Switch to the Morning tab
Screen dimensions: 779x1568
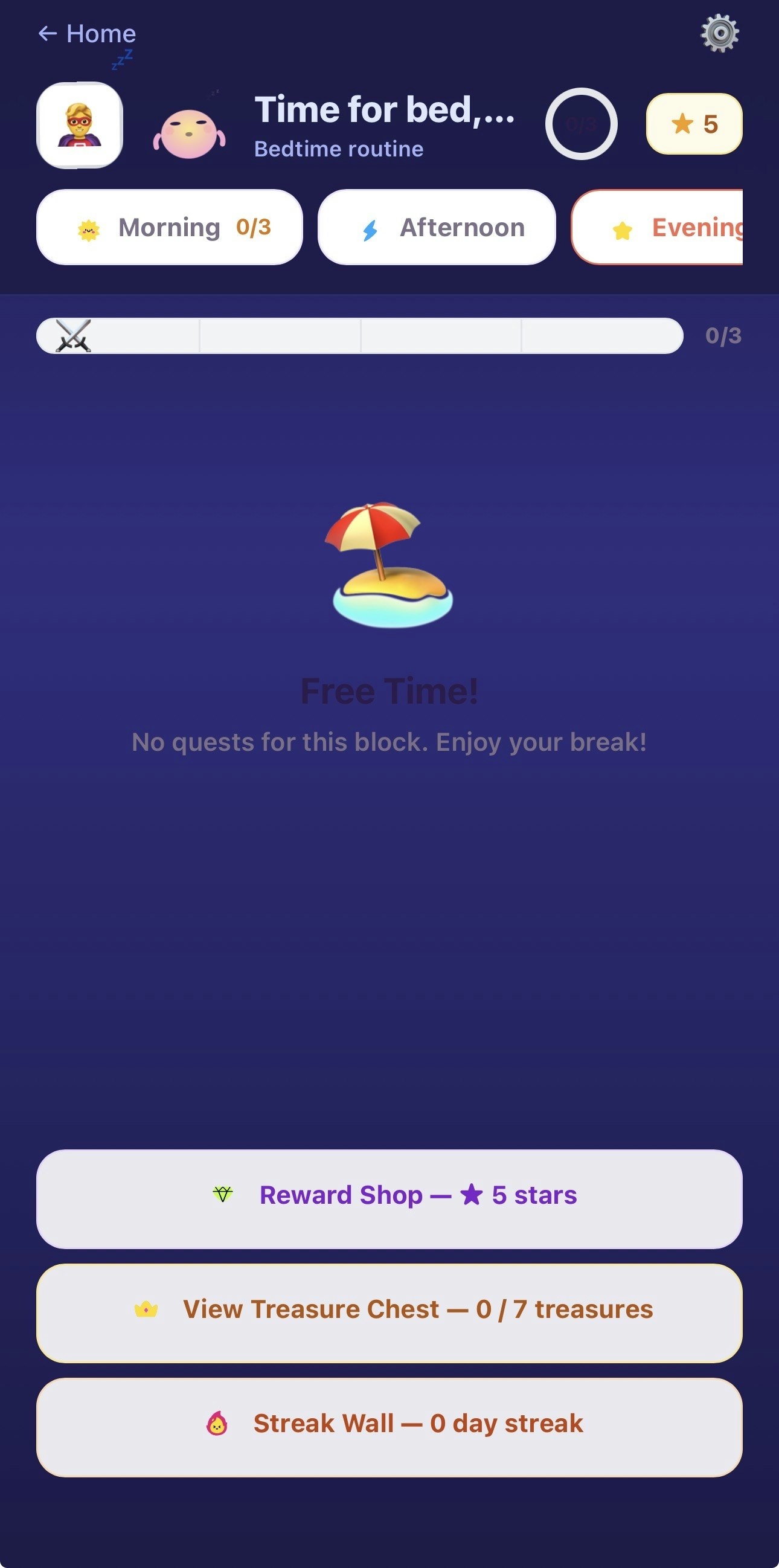click(169, 228)
